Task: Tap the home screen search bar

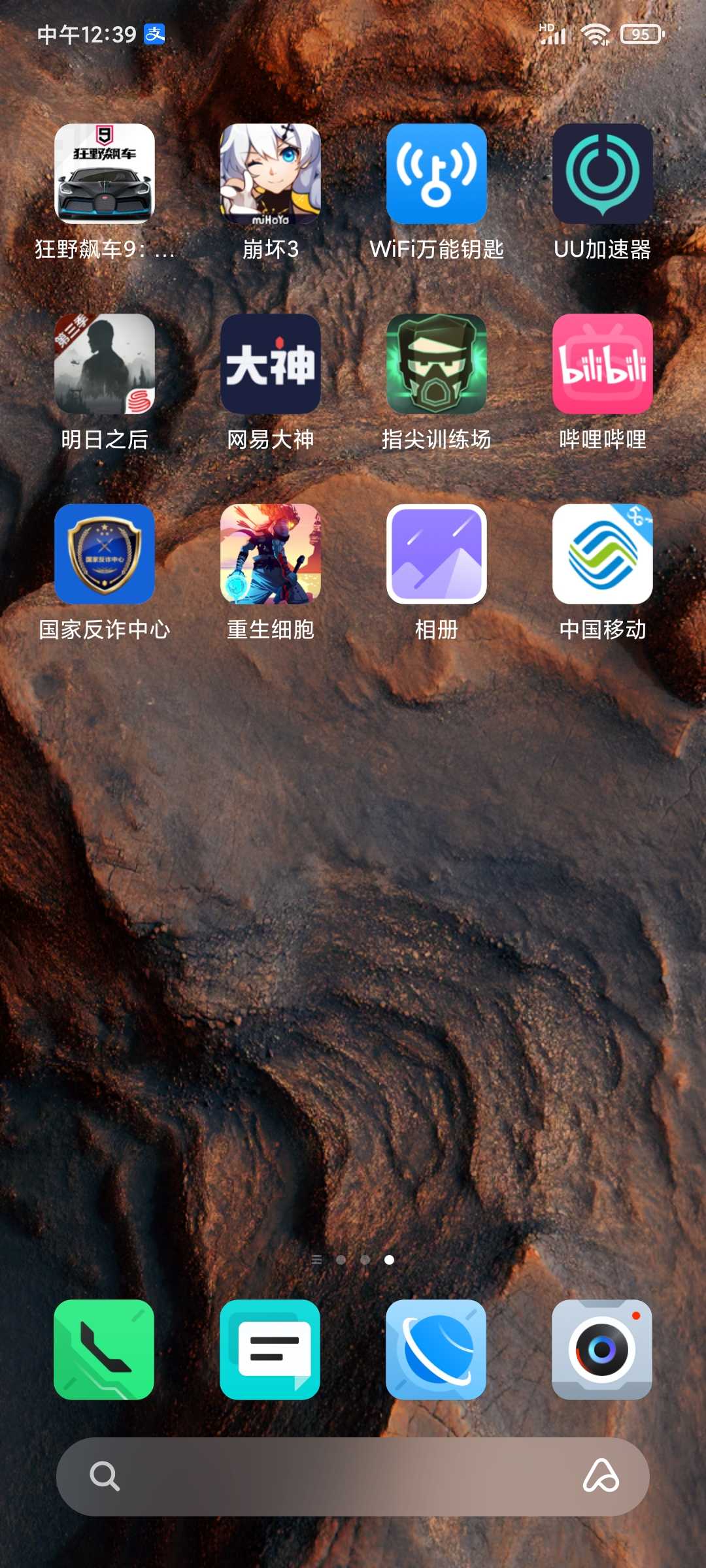Action: (x=327, y=1476)
